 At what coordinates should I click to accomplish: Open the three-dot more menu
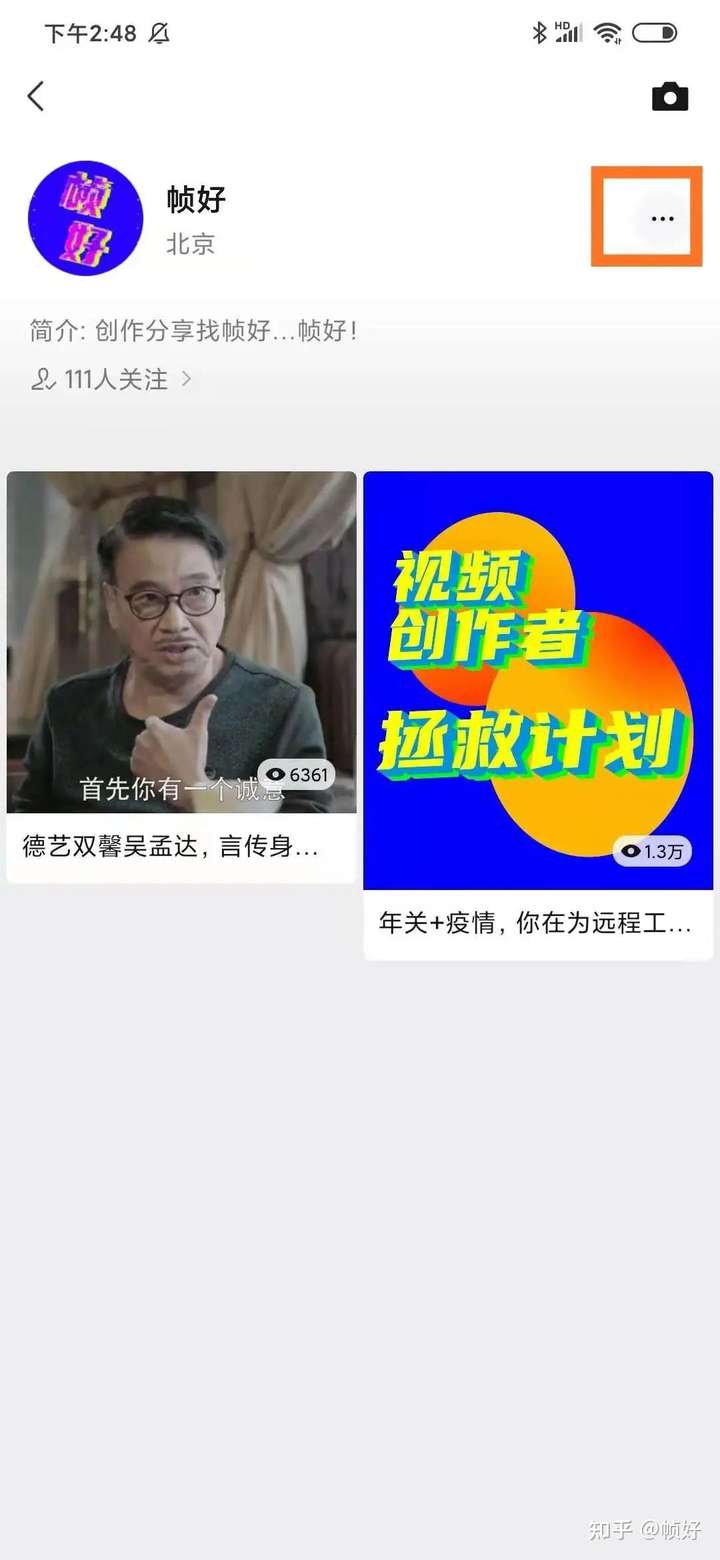[662, 218]
